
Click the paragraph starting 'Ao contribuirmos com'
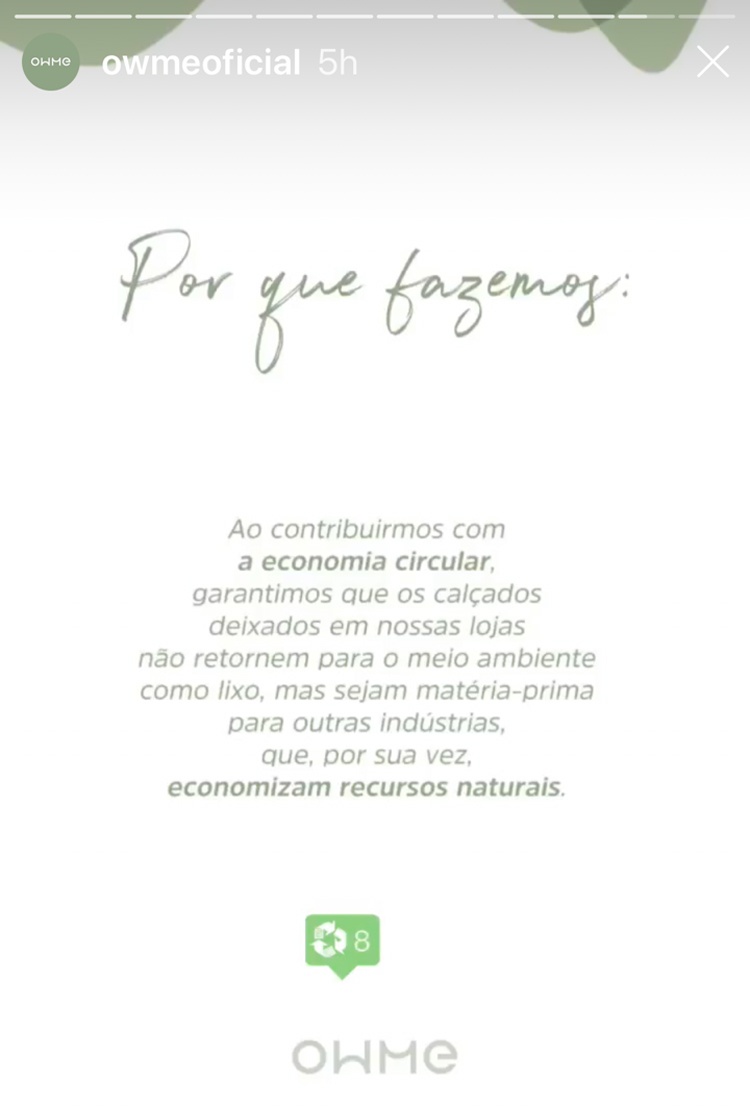tap(370, 529)
